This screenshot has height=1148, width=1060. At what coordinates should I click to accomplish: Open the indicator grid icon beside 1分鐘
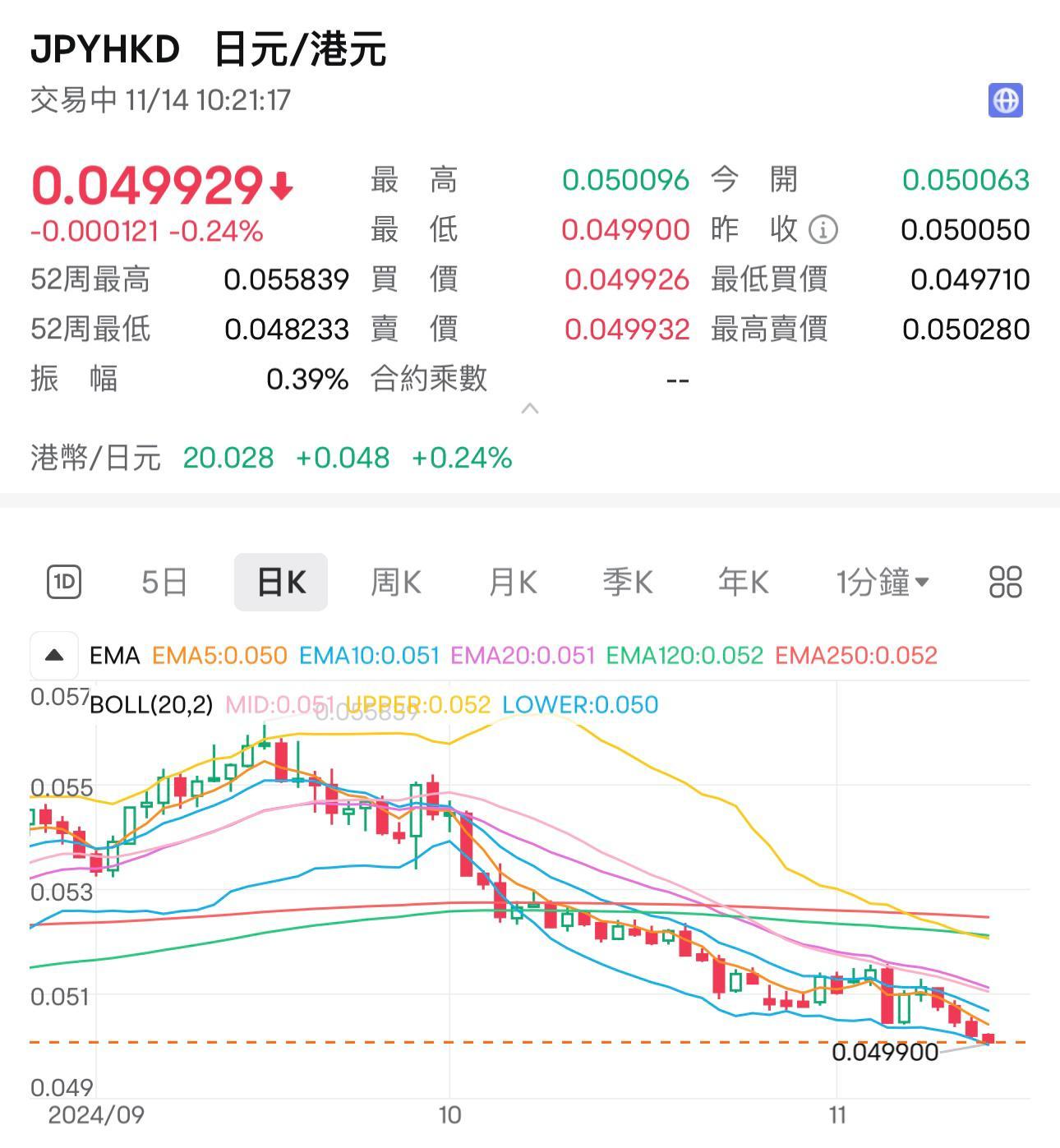point(1003,581)
